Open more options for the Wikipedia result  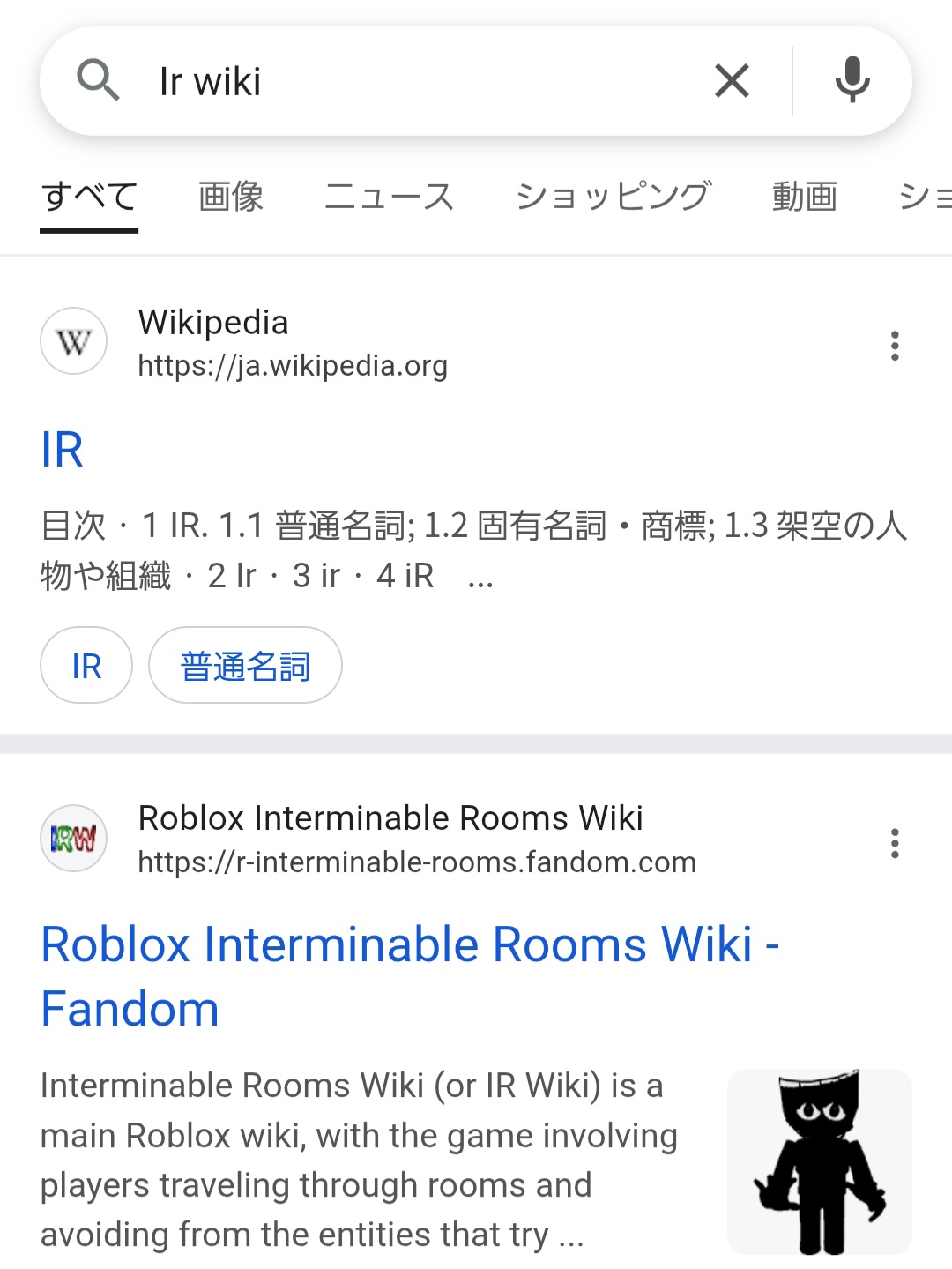tap(895, 346)
